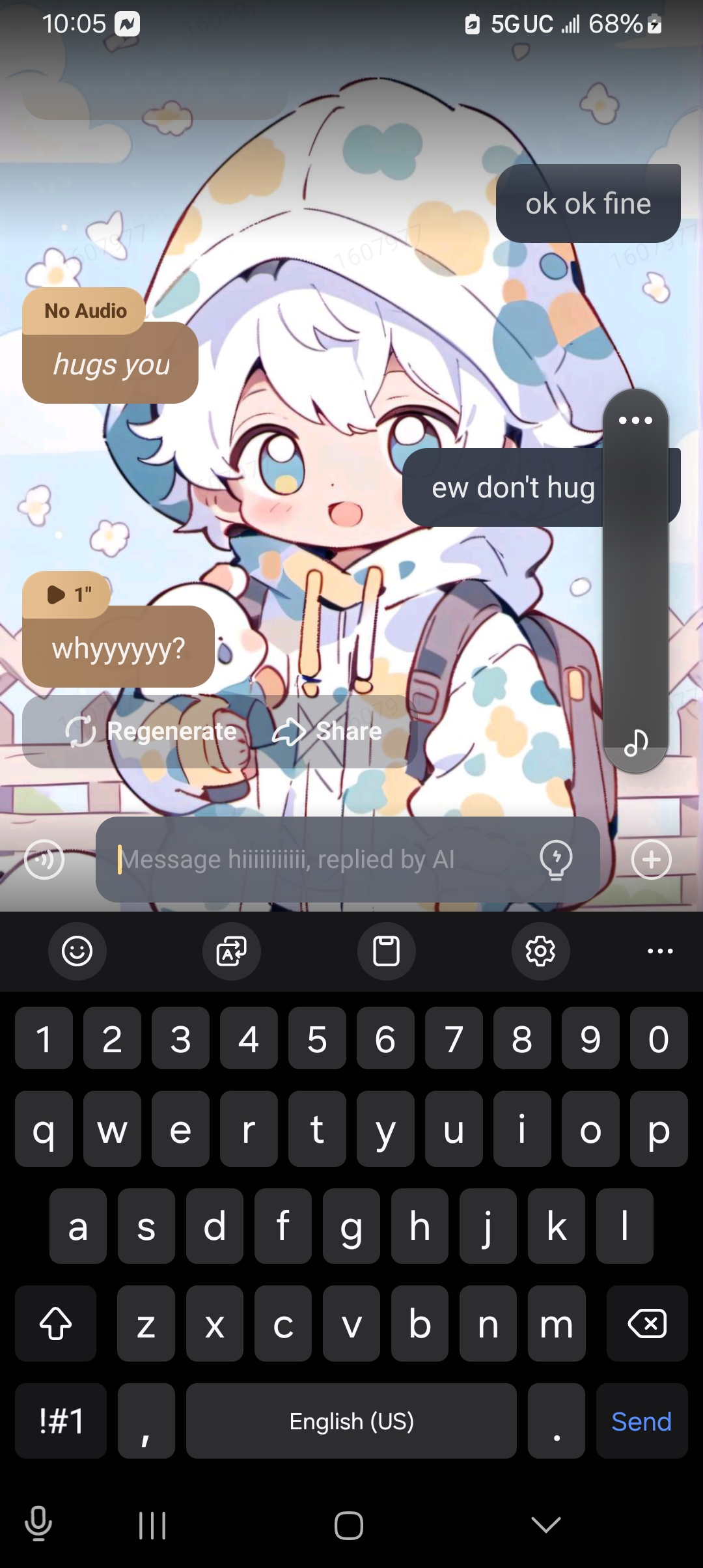
Task: Start keyboard voice typing microphone
Action: click(x=38, y=1524)
